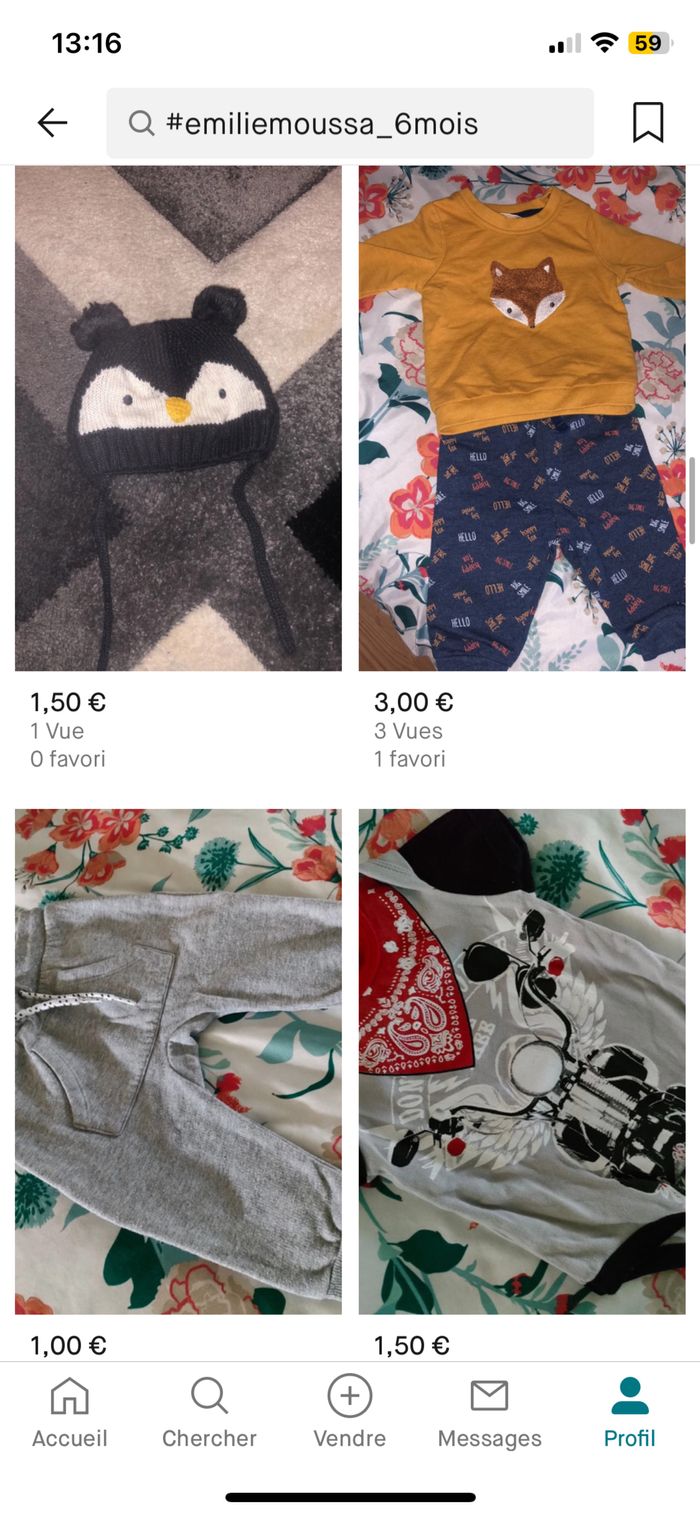Open the fox sweater and pants listing
Screen dimensions: 700x1517
tap(522, 418)
